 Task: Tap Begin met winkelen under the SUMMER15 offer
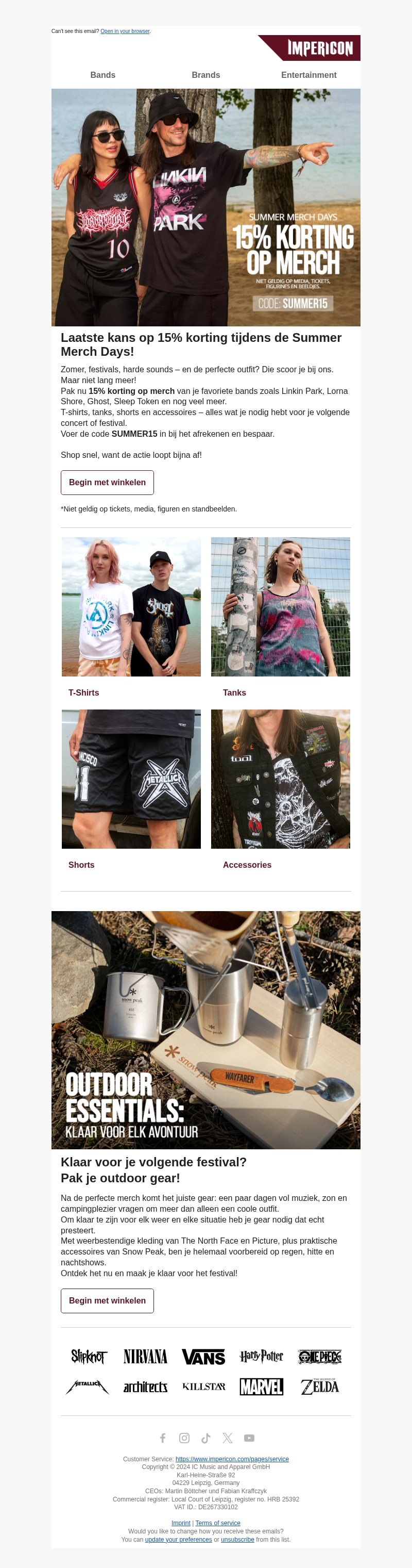click(107, 482)
